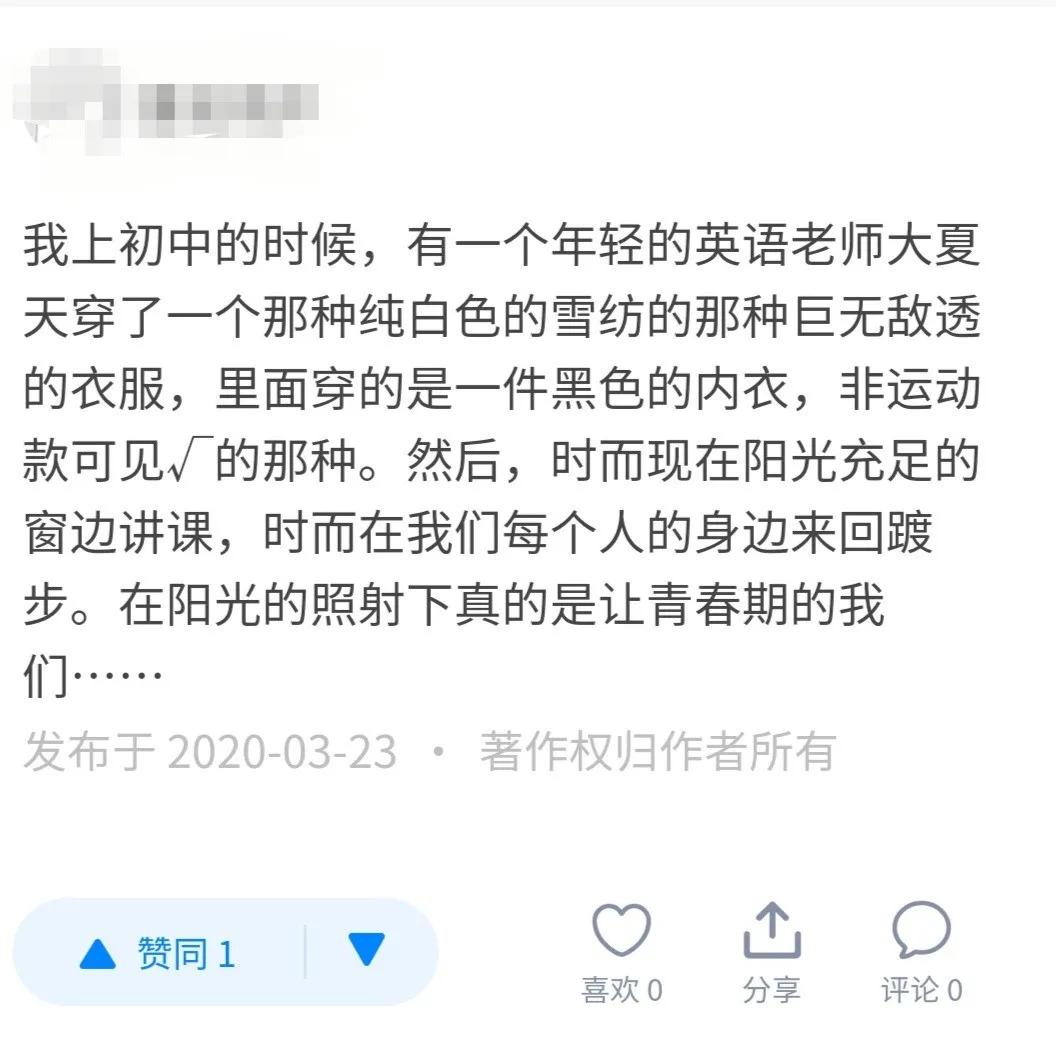Share this answer via 分享
This screenshot has height=1051, width=1056.
[x=771, y=932]
